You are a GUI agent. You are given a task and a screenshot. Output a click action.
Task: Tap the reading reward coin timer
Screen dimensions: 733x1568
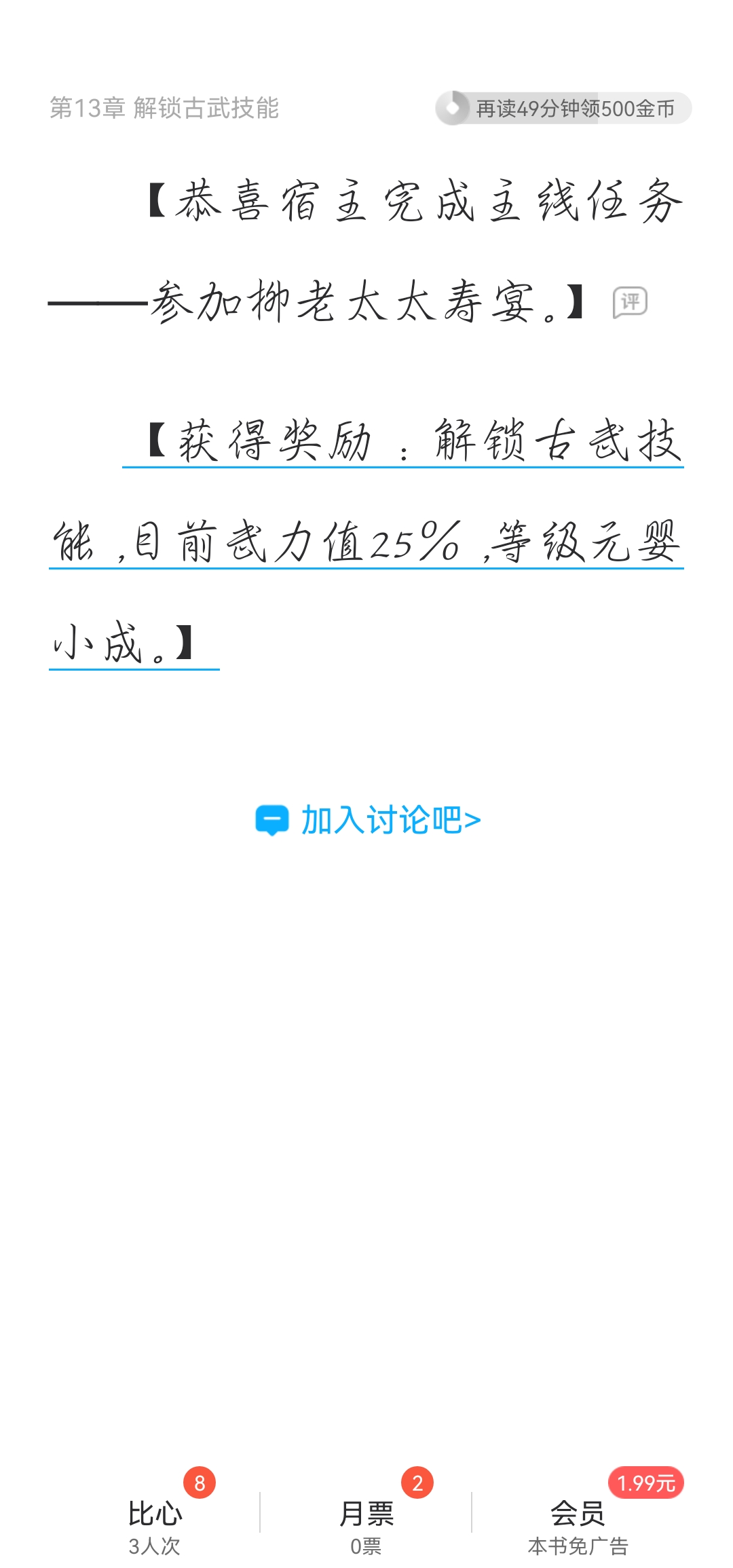click(563, 109)
